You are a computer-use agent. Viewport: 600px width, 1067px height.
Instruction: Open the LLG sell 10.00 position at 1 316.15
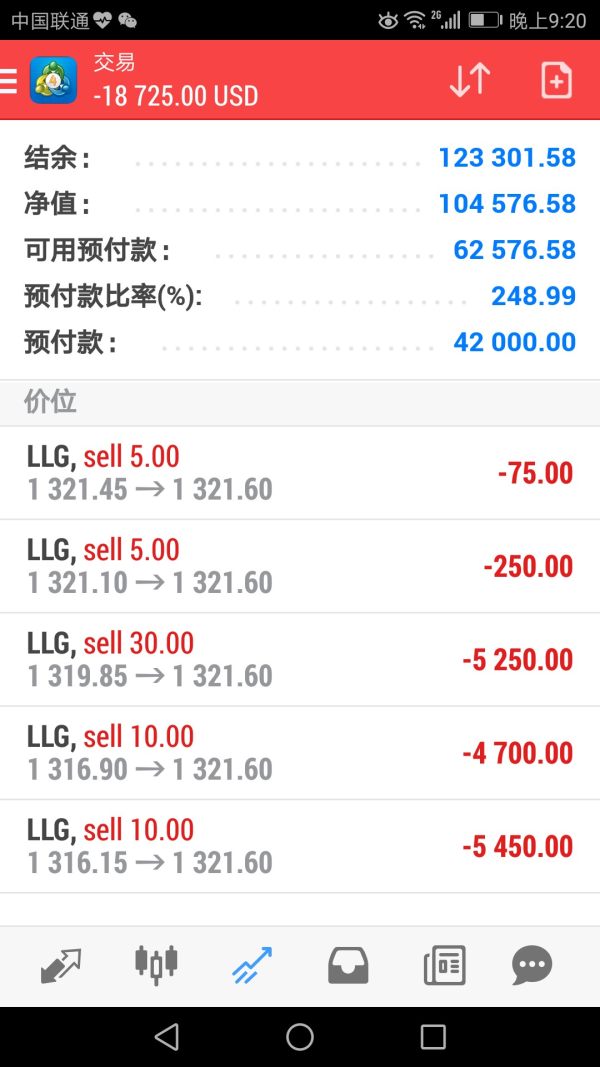(300, 846)
